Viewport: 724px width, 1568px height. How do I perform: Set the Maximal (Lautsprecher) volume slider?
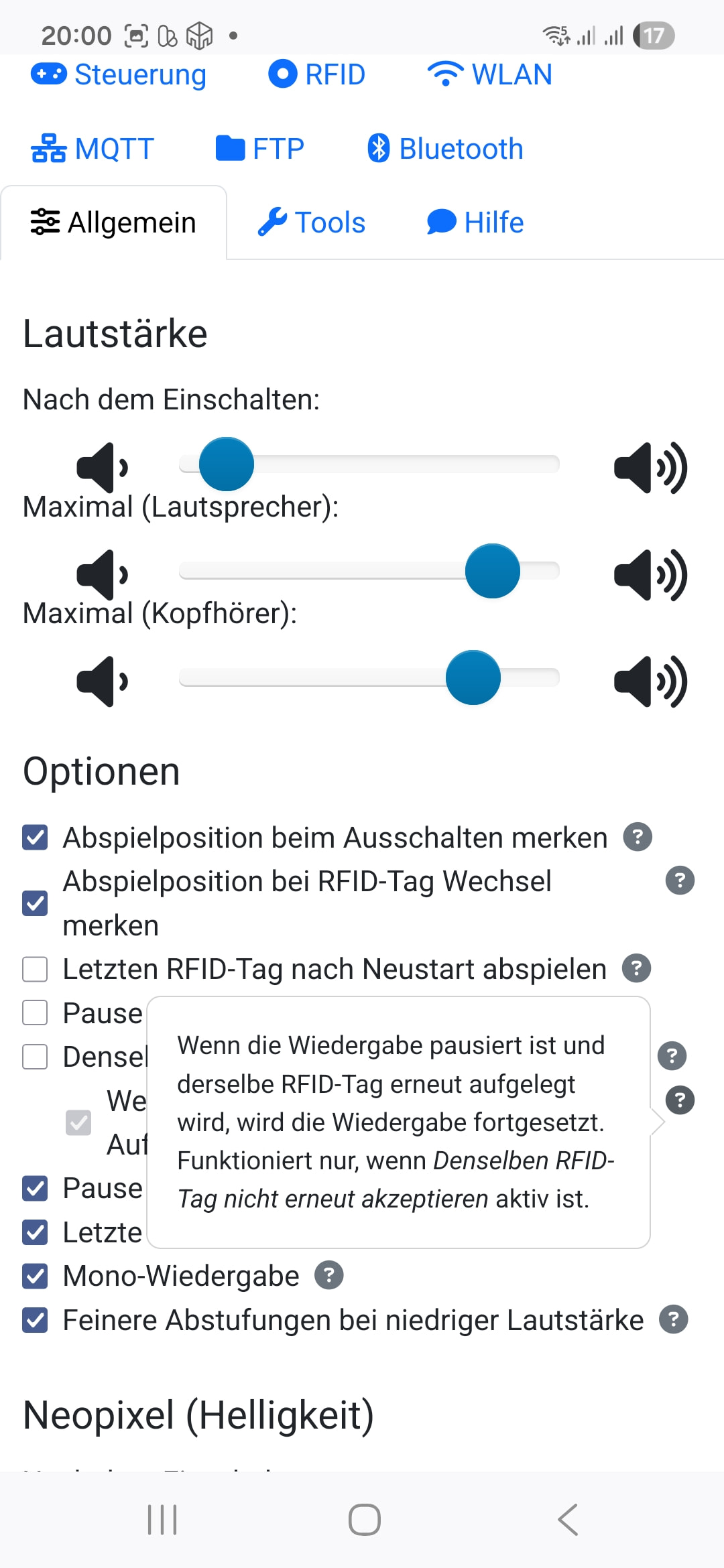pyautogui.click(x=493, y=571)
